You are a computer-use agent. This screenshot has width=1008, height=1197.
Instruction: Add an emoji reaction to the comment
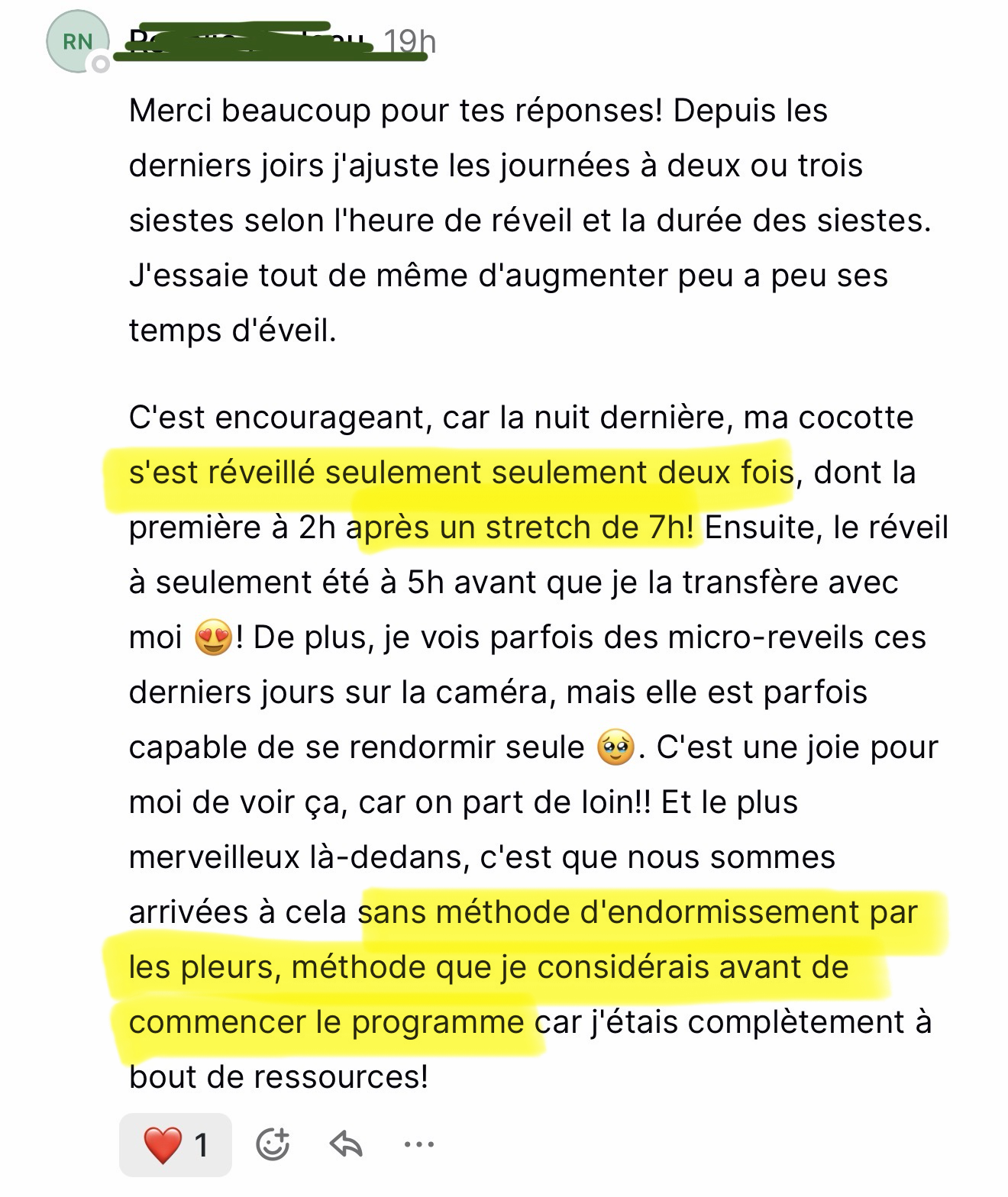pos(273,1144)
